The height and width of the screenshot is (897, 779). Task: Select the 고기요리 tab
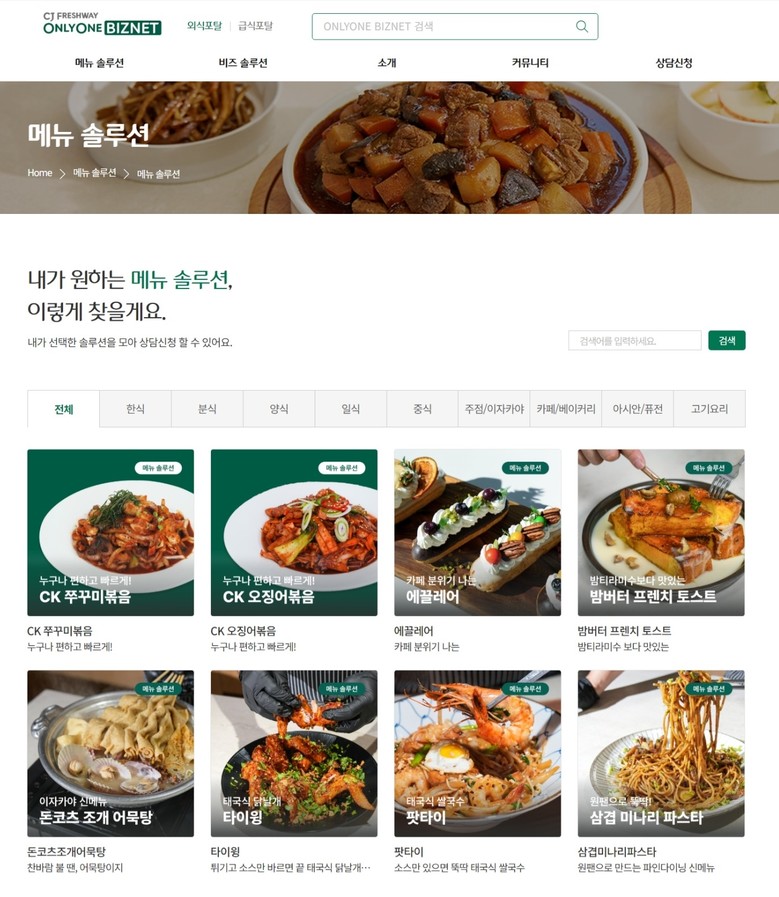[x=709, y=409]
